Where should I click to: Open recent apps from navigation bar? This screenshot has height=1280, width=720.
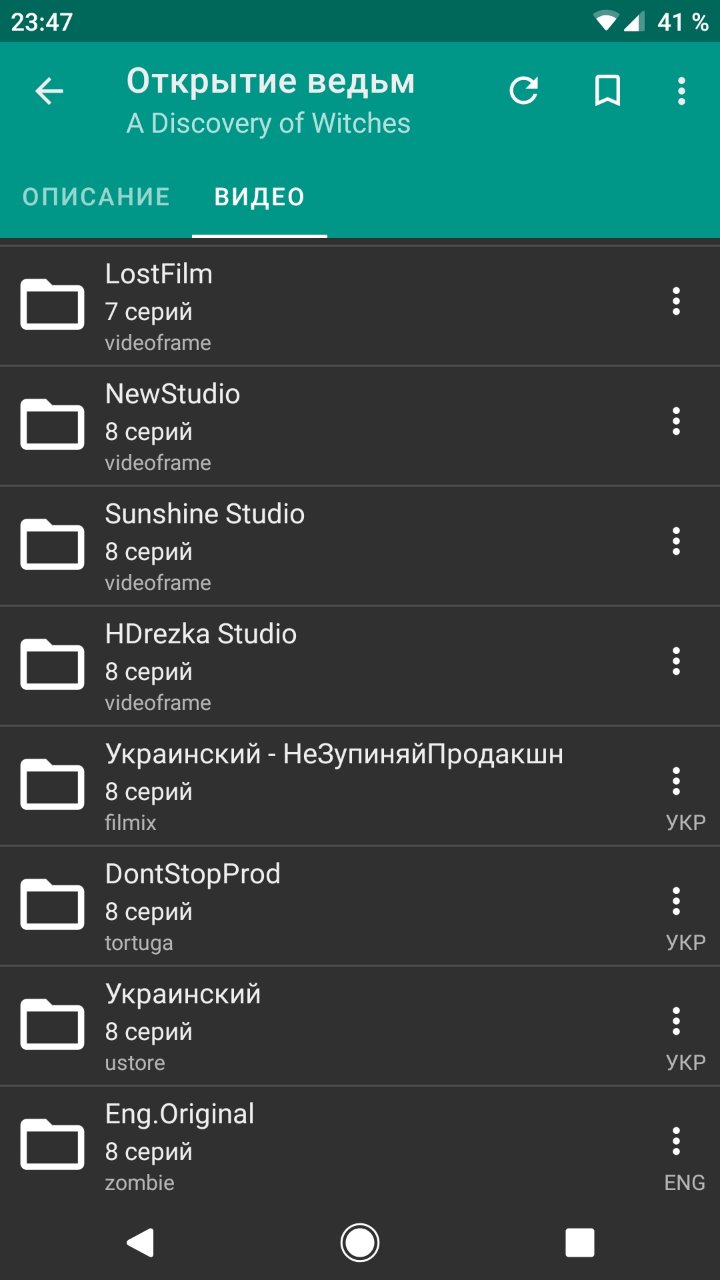point(580,1242)
